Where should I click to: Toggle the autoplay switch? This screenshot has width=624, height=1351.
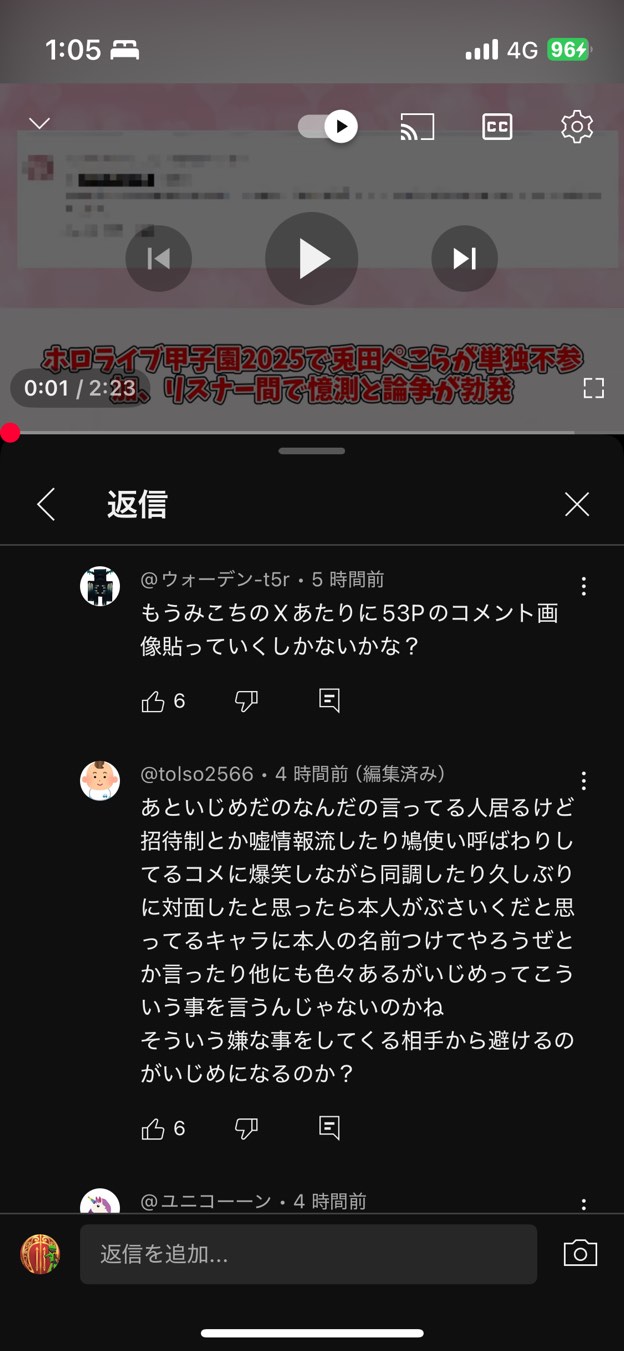(x=328, y=126)
